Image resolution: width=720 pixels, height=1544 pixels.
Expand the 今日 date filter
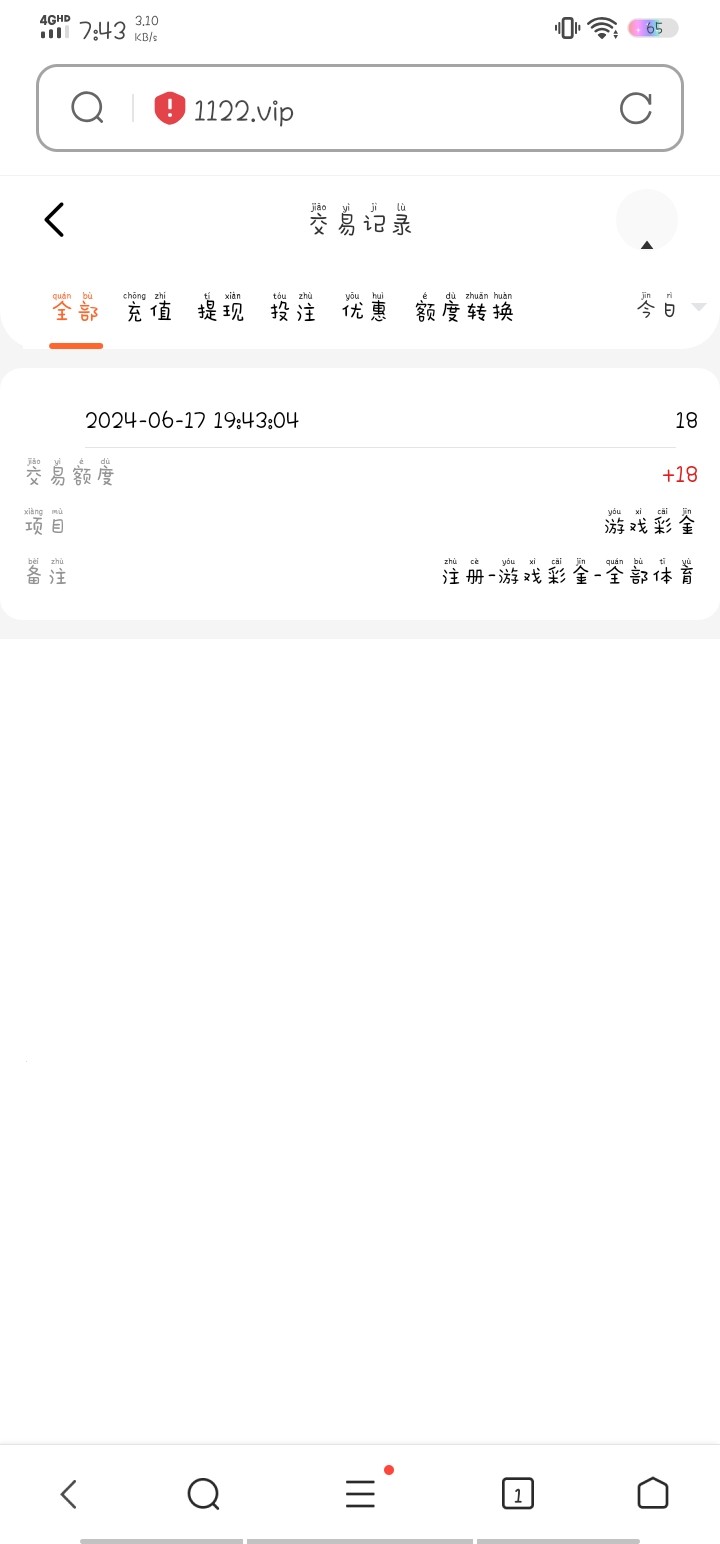(x=670, y=308)
